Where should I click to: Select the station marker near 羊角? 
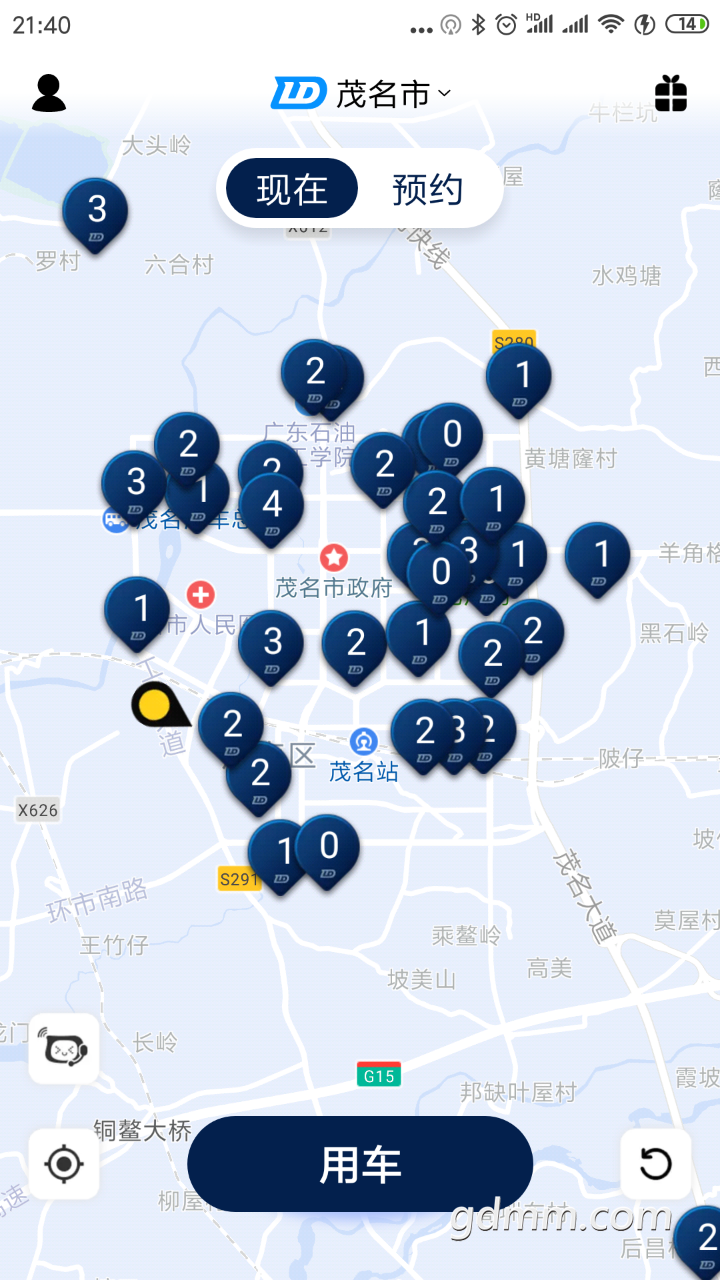[x=598, y=555]
